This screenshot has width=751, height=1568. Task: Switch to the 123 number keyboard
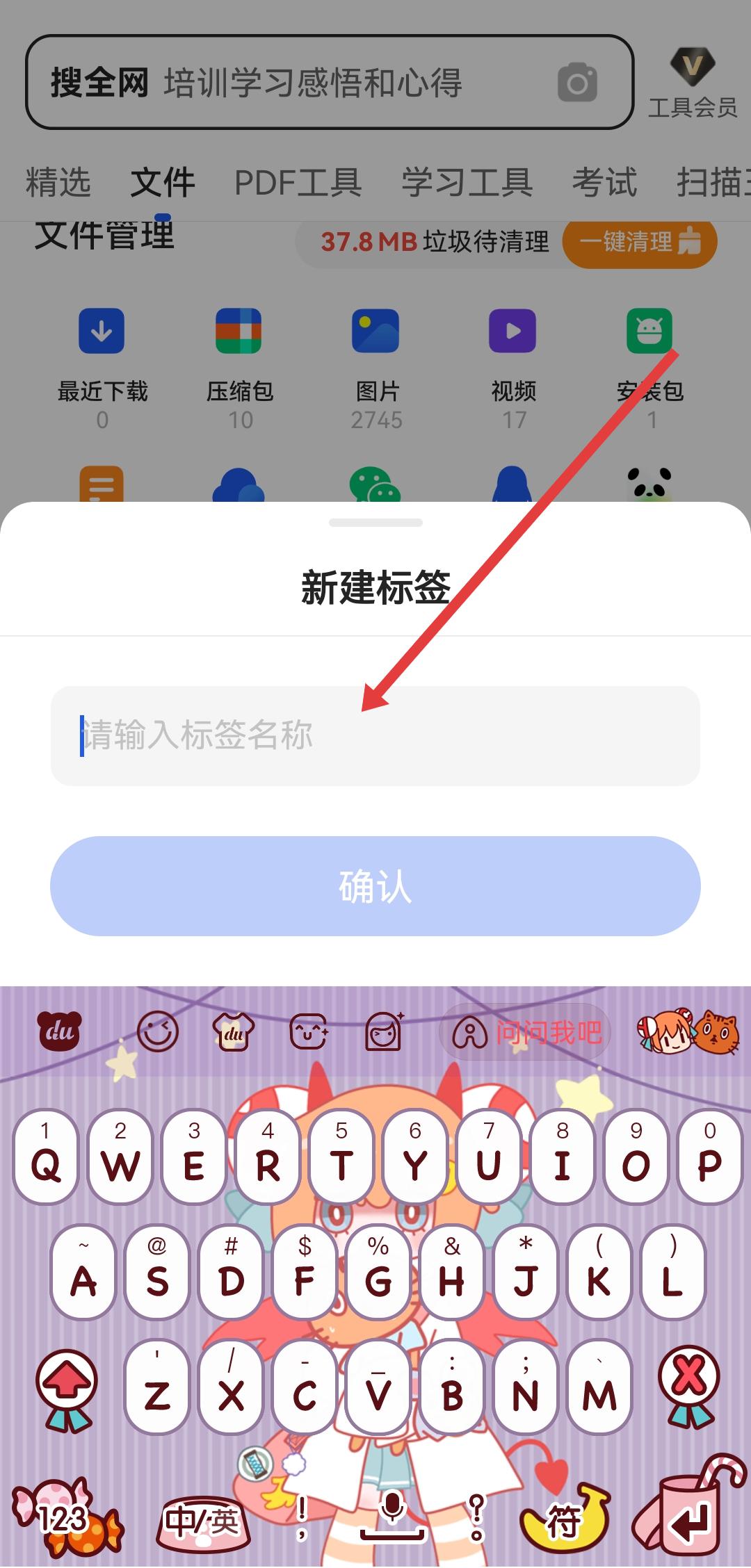pos(64,1519)
